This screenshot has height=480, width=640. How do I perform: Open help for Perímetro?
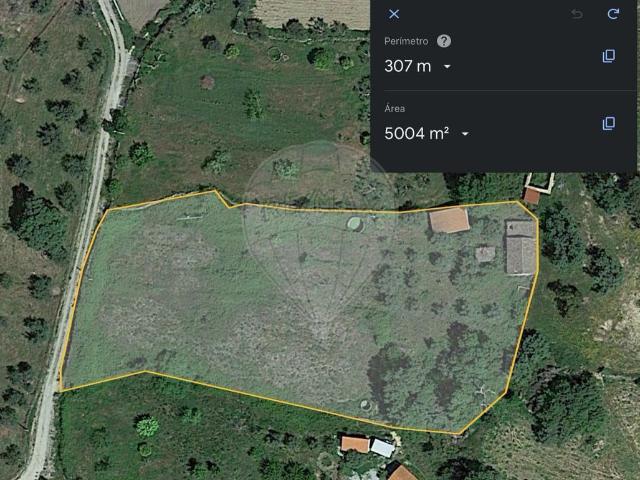pyautogui.click(x=444, y=41)
